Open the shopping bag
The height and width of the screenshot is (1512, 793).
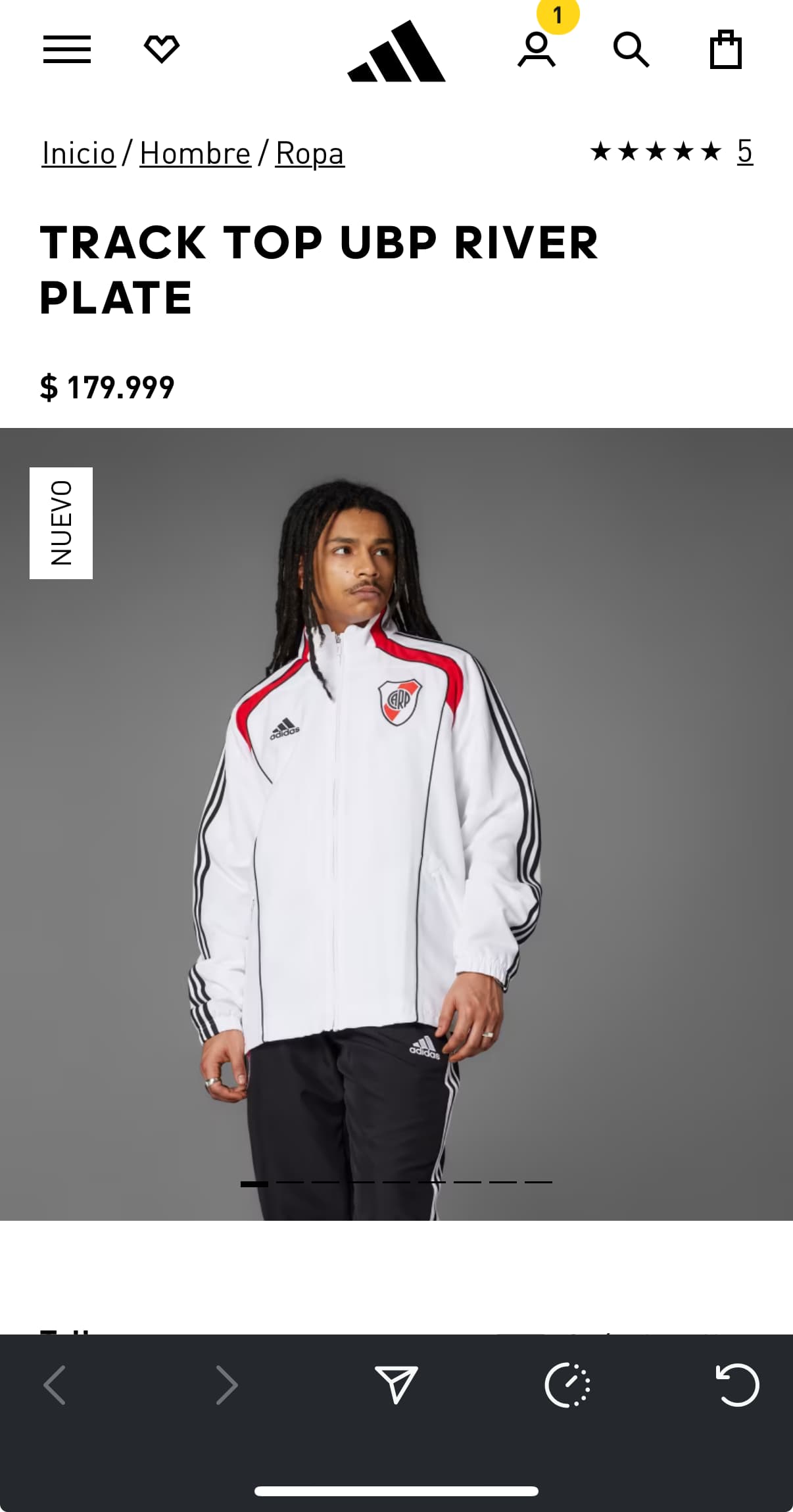(726, 49)
